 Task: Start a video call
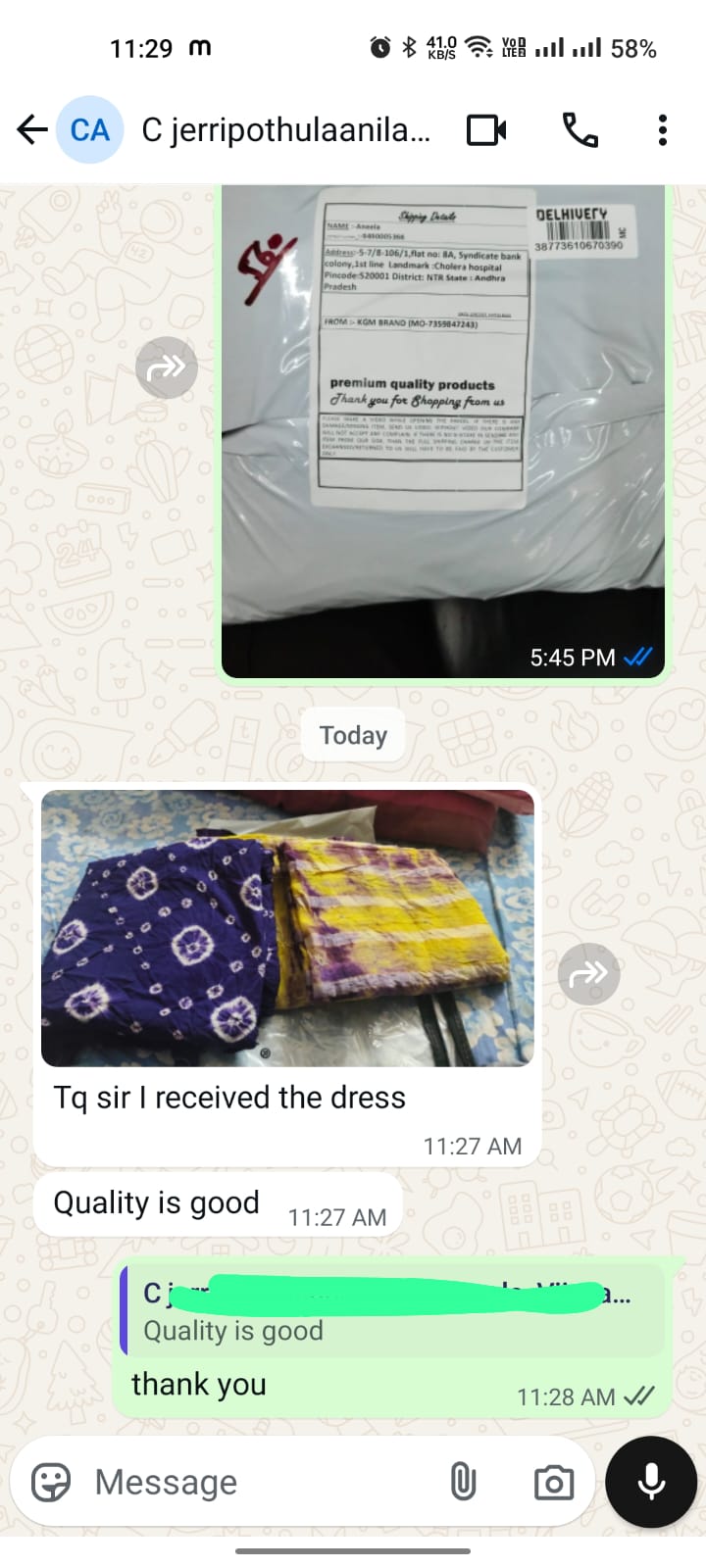tap(486, 129)
